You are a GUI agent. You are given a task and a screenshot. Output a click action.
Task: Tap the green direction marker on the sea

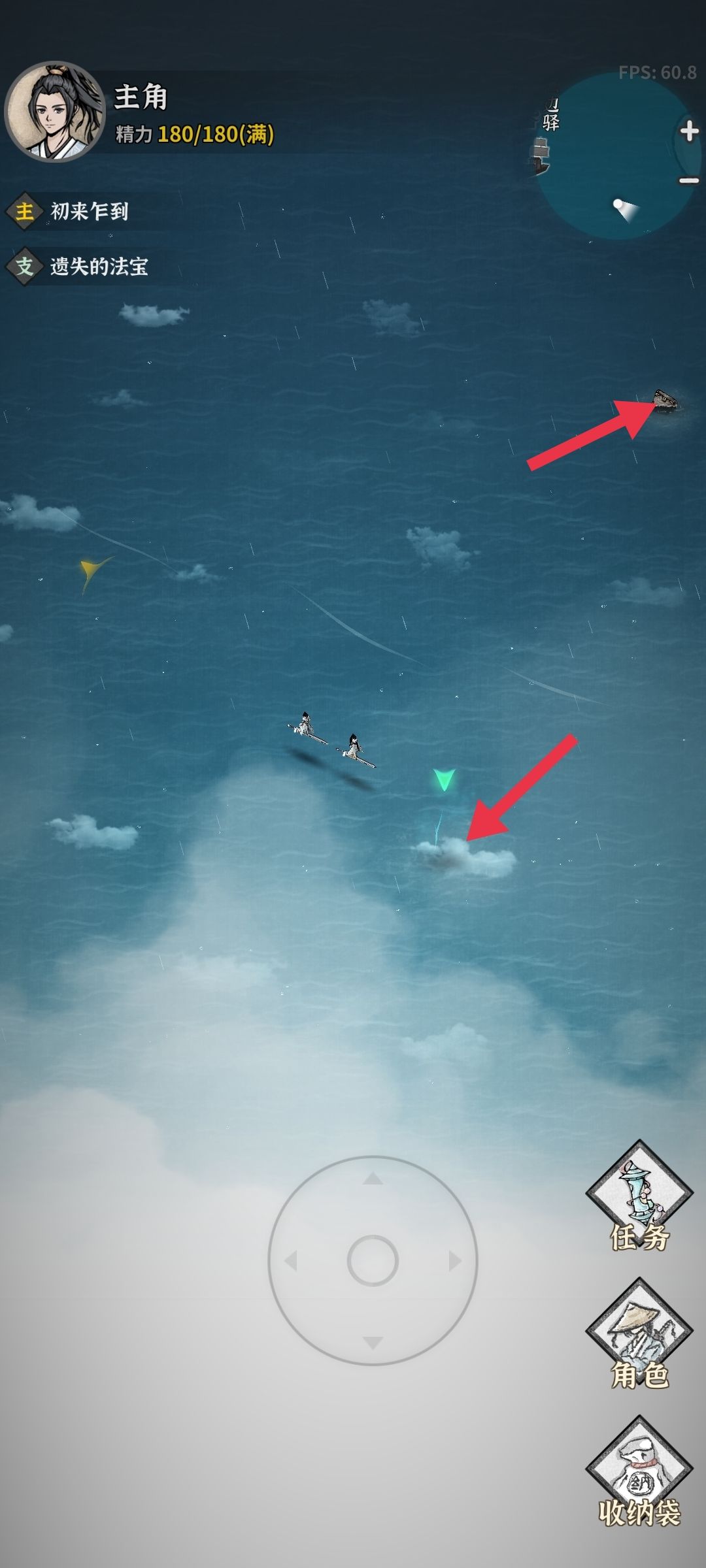(x=445, y=779)
